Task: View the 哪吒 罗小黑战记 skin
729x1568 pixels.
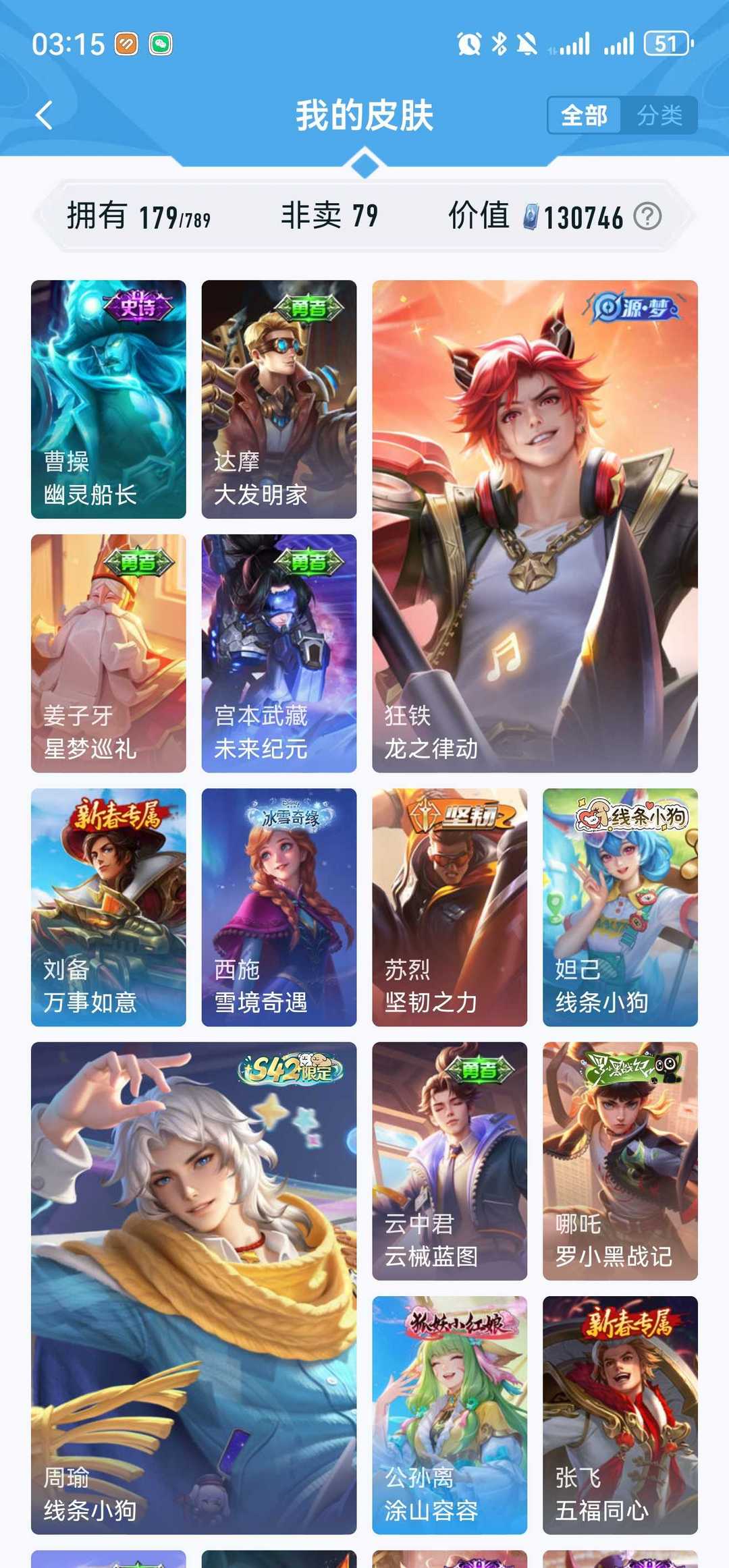Action: (620, 1161)
